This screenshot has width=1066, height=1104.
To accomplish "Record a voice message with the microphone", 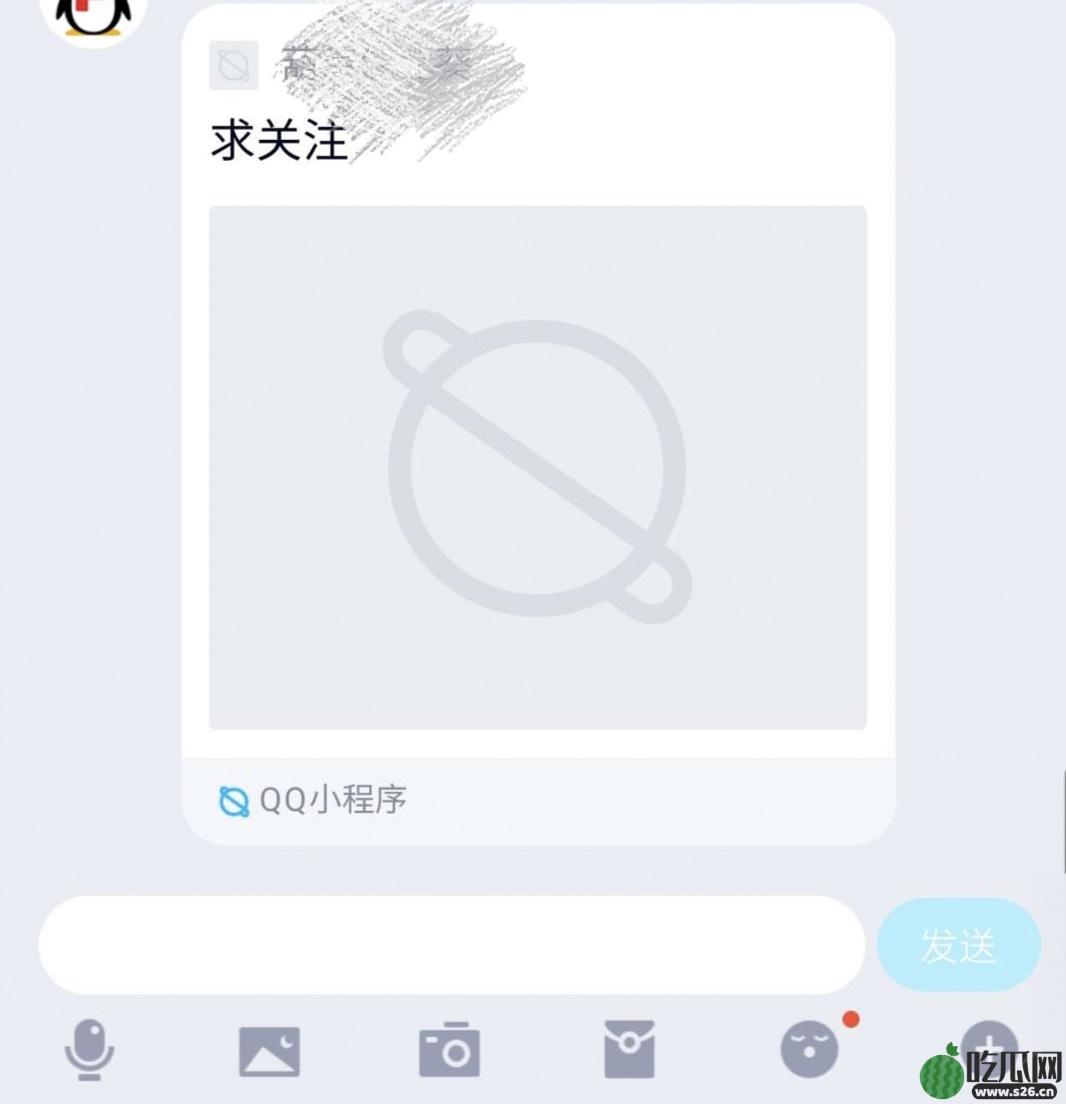I will [x=90, y=1050].
